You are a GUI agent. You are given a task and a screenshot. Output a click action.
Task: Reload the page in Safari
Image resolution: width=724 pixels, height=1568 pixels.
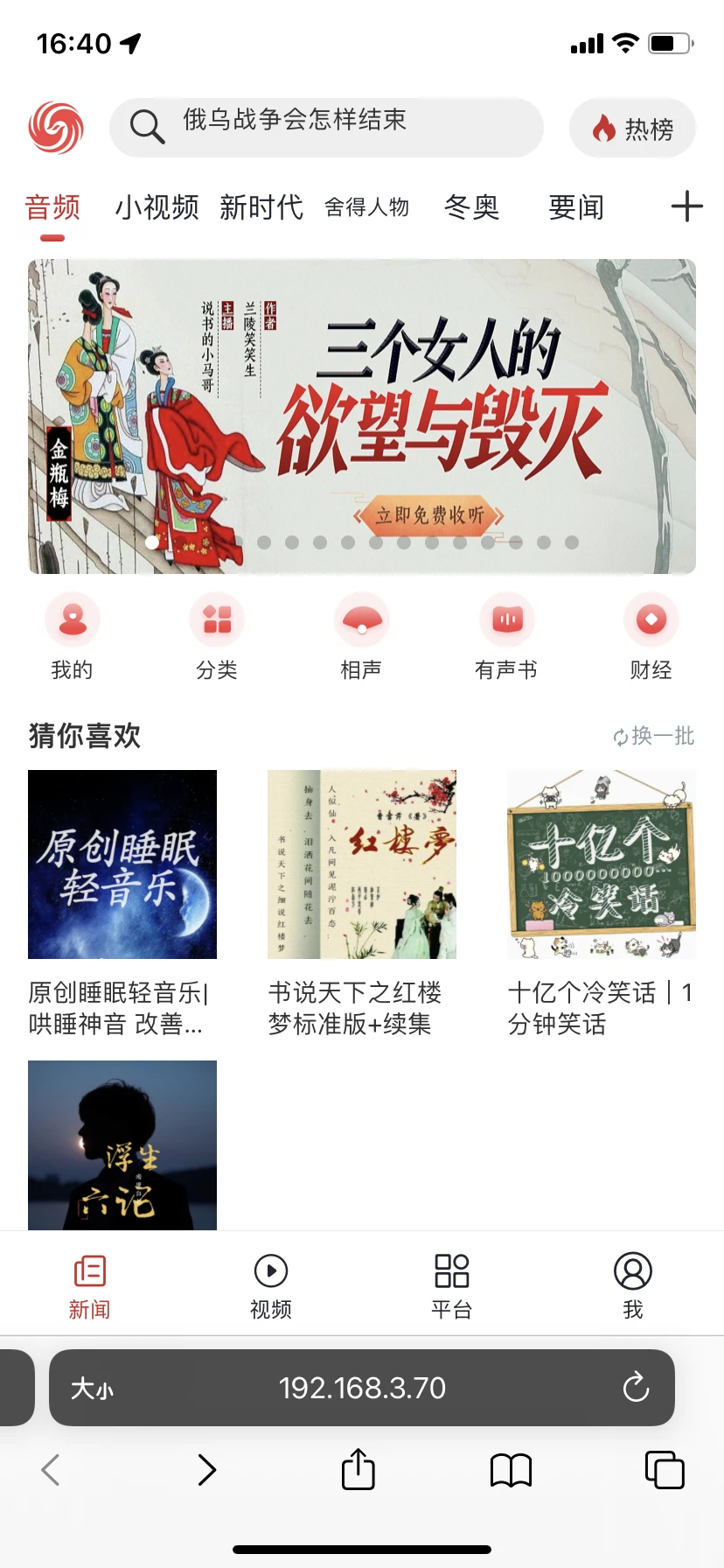coord(636,1387)
